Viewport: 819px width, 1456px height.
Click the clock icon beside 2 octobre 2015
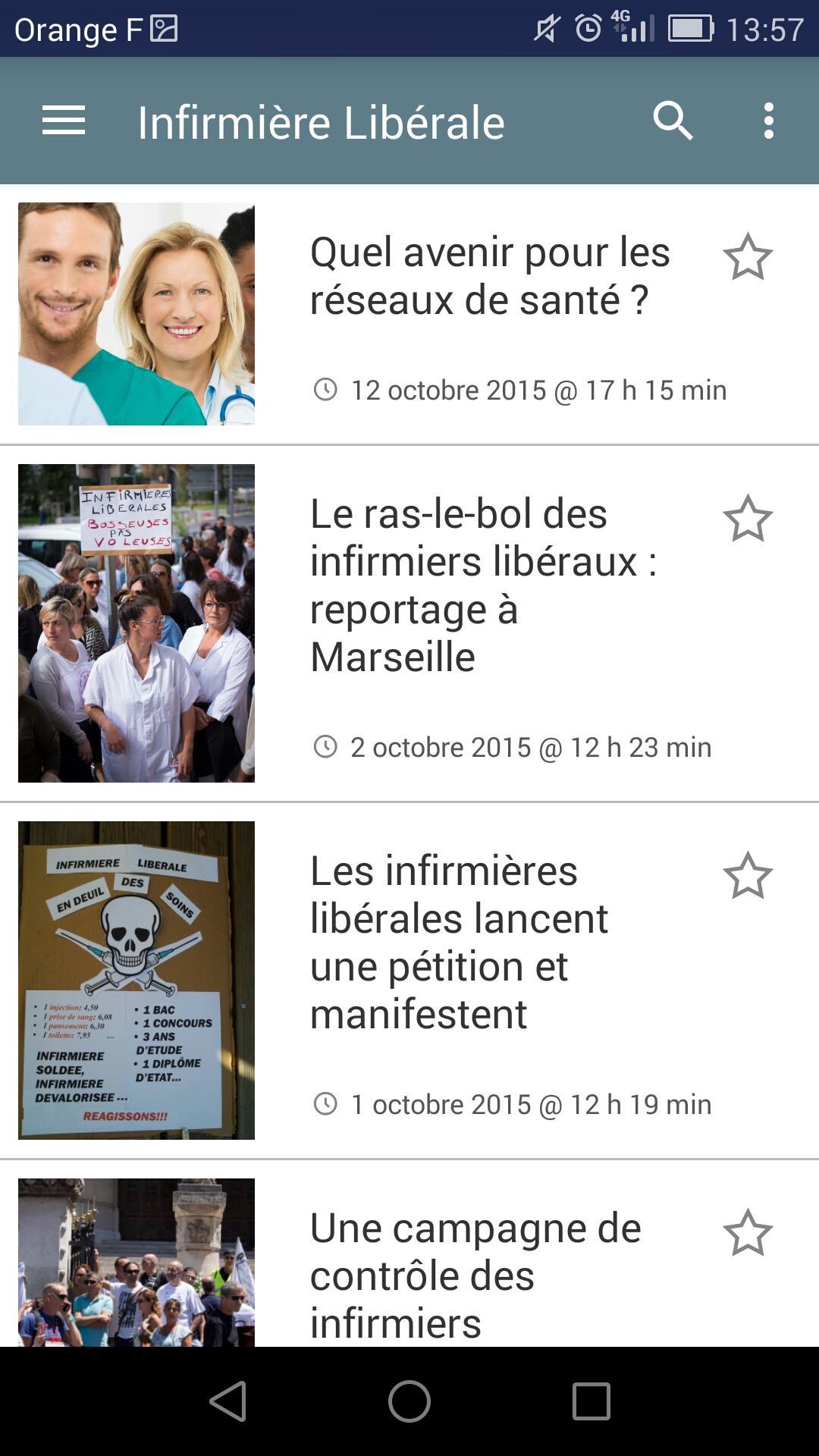[x=325, y=747]
